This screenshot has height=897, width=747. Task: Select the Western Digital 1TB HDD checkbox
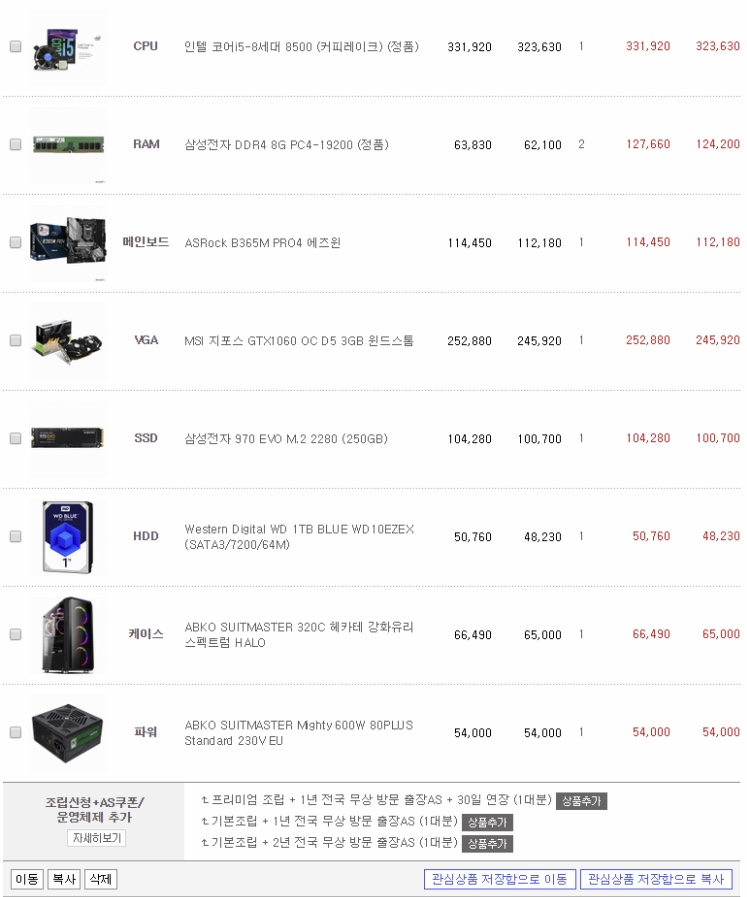coord(15,536)
